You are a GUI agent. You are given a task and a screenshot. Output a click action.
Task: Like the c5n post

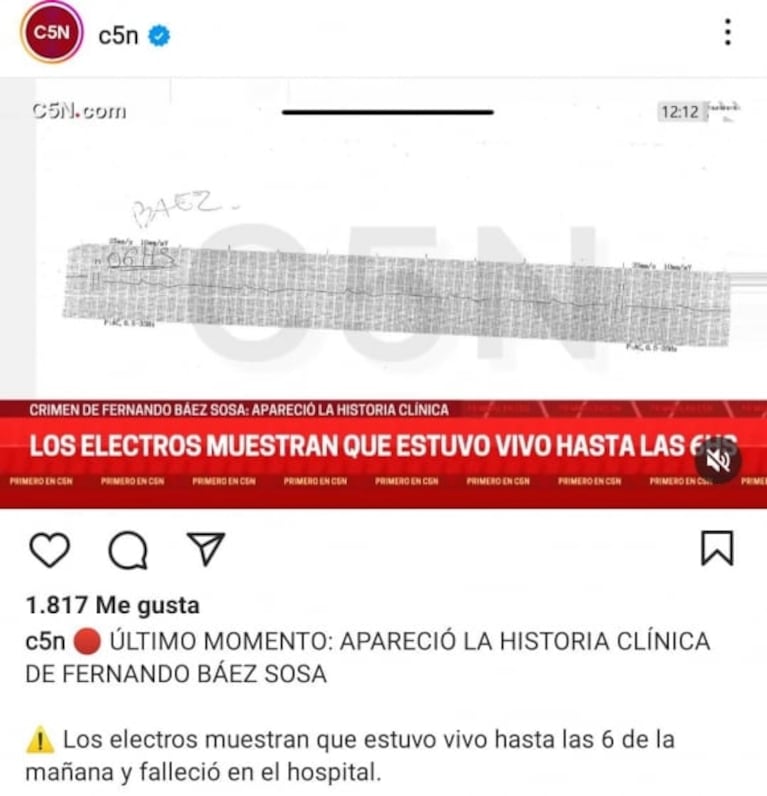[50, 549]
